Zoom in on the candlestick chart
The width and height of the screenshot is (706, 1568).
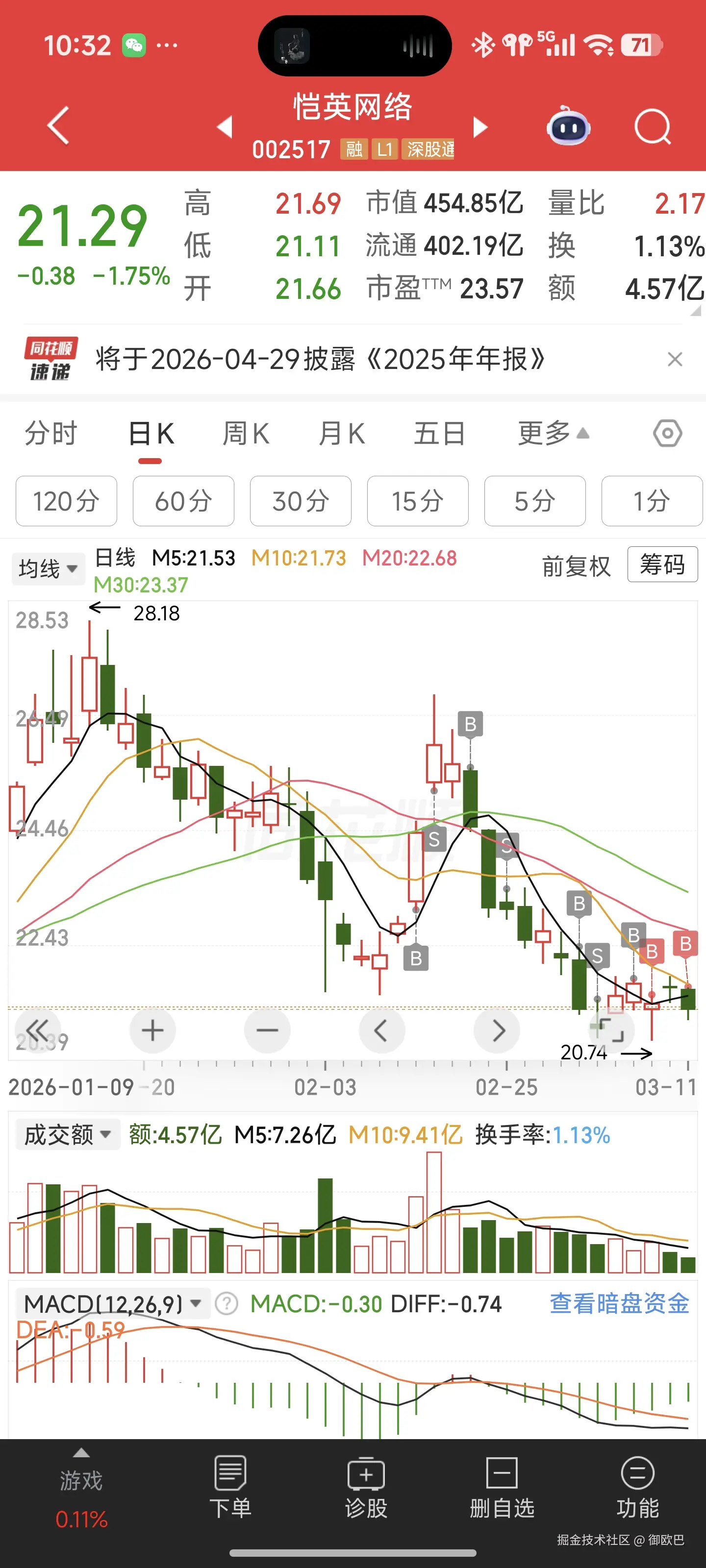pyautogui.click(x=152, y=1030)
